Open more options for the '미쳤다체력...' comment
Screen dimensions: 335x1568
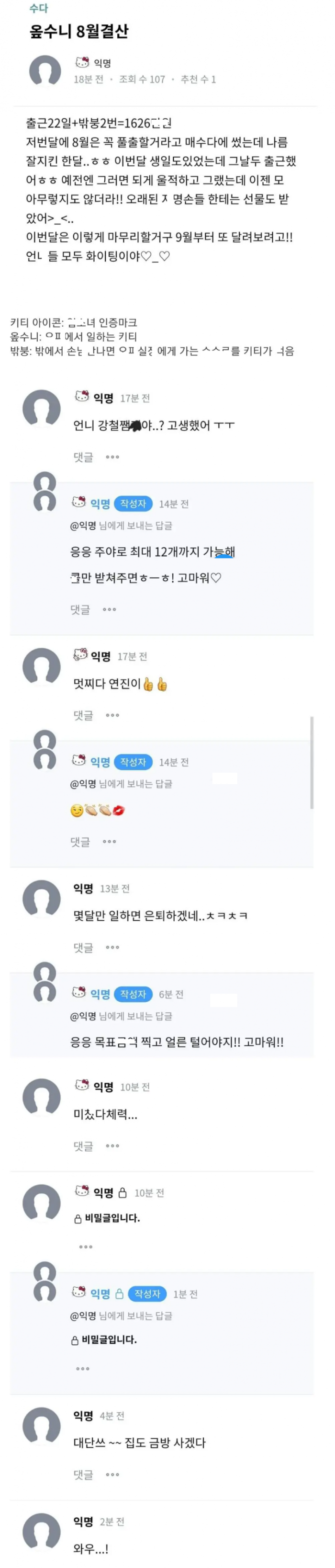pos(112,1145)
